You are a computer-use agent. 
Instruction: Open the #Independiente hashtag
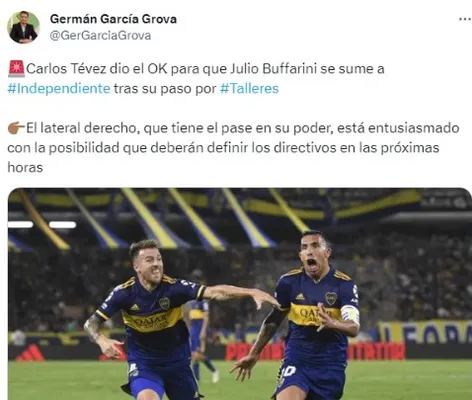(x=59, y=89)
